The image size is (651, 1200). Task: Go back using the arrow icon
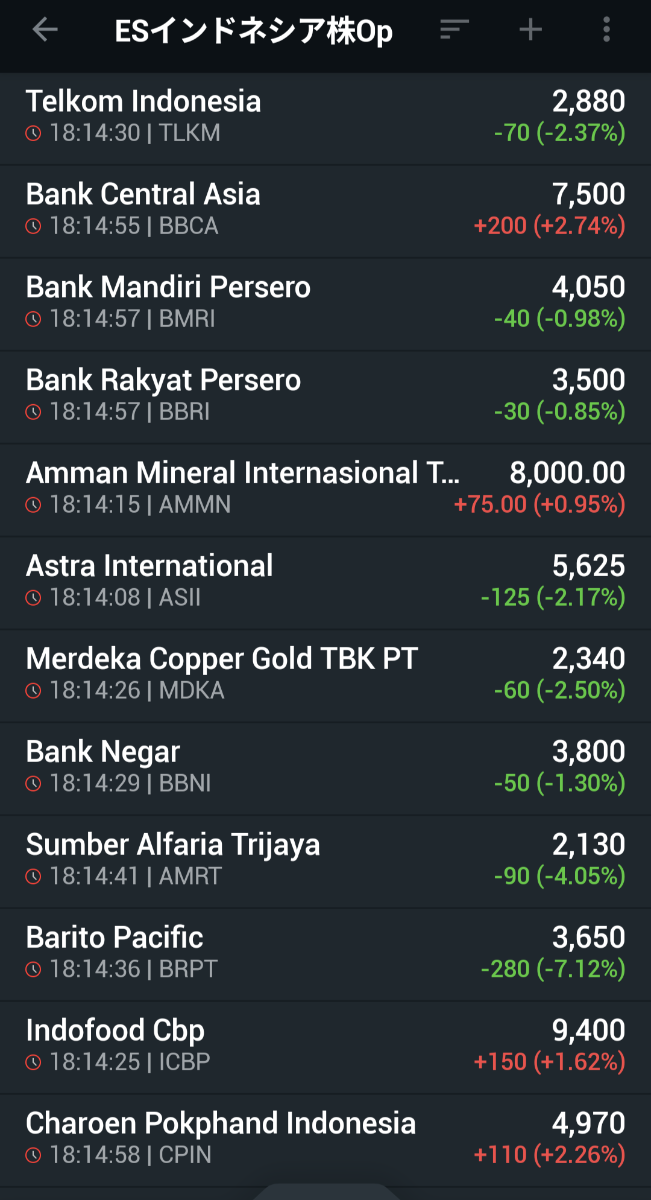(x=45, y=31)
